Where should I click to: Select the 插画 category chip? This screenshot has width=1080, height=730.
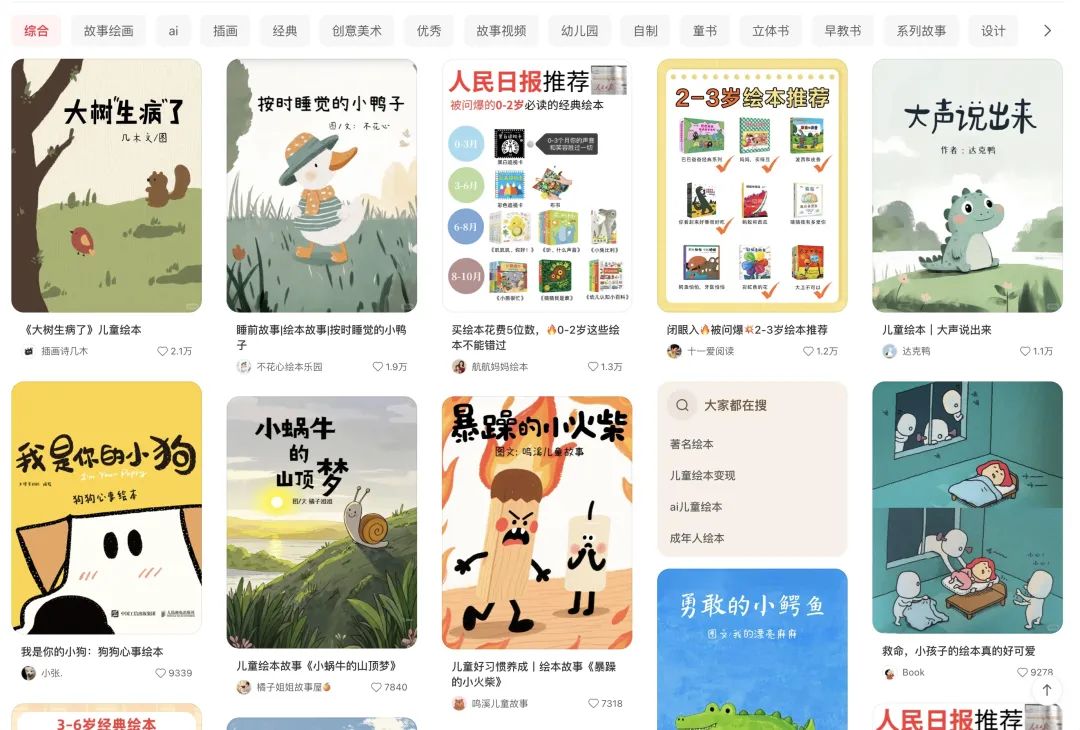pyautogui.click(x=225, y=31)
